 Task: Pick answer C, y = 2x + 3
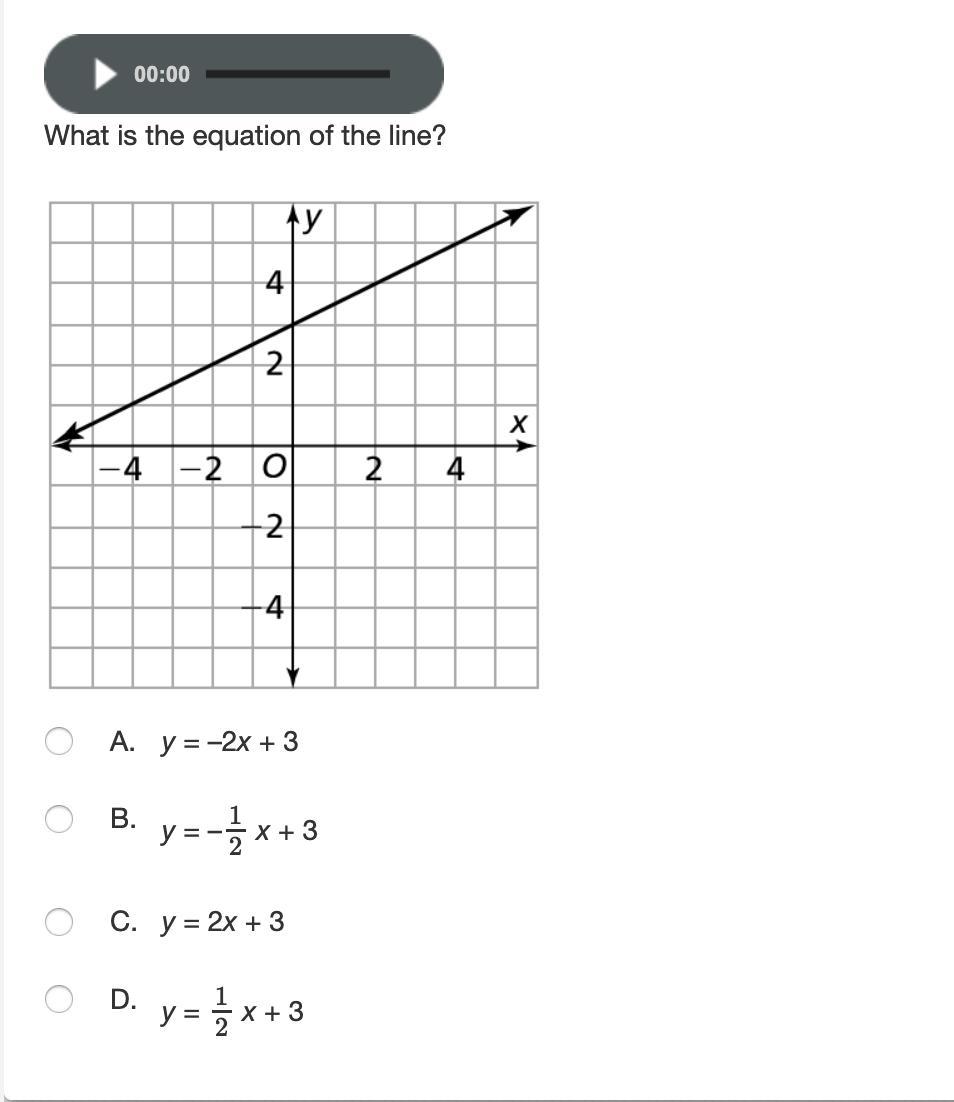pos(58,921)
